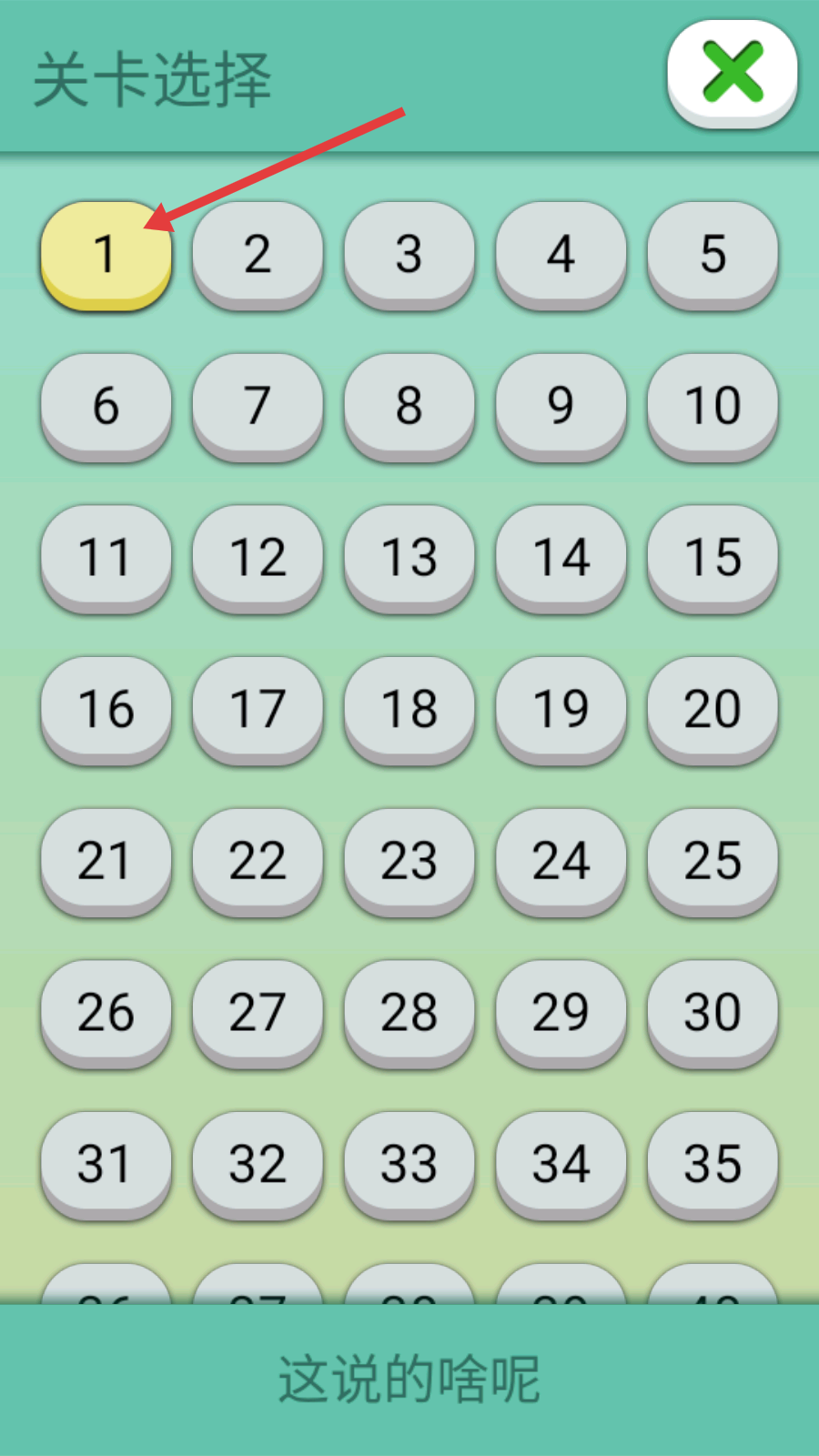
Task: Close the level selection screen
Action: click(733, 72)
